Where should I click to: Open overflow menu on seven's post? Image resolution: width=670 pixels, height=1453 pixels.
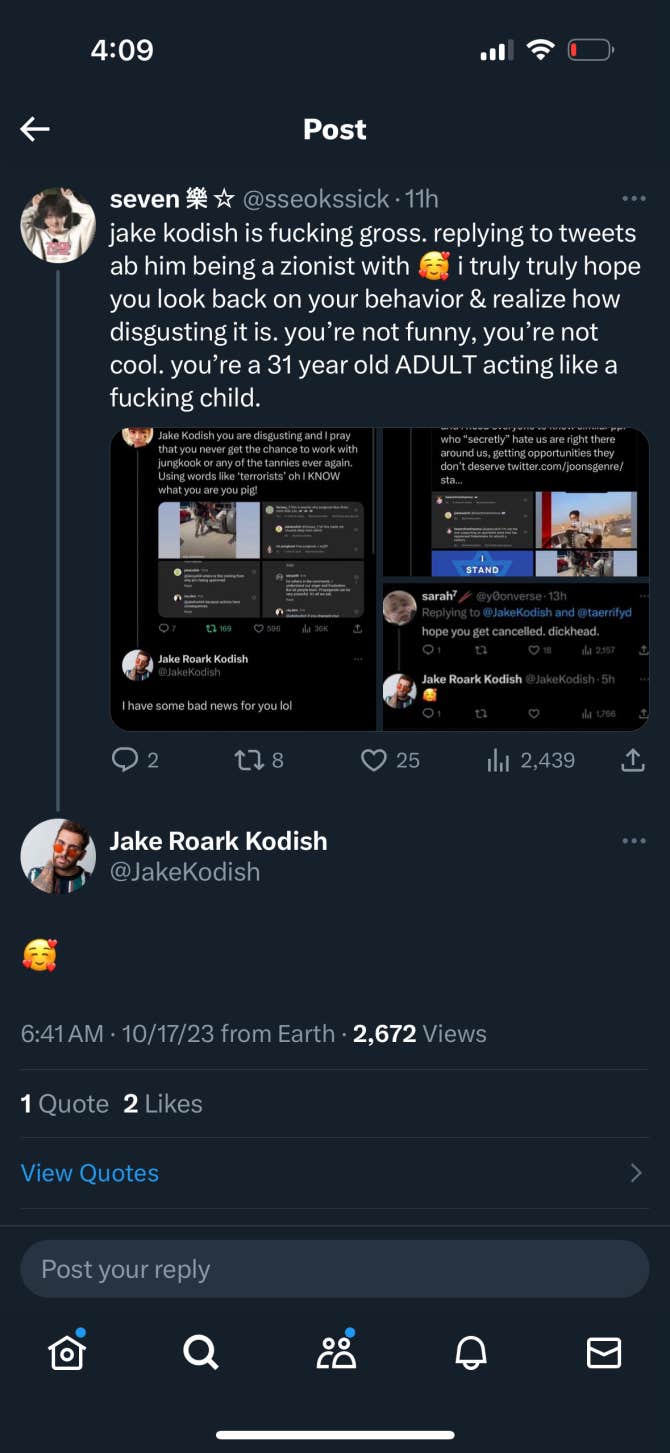click(634, 199)
